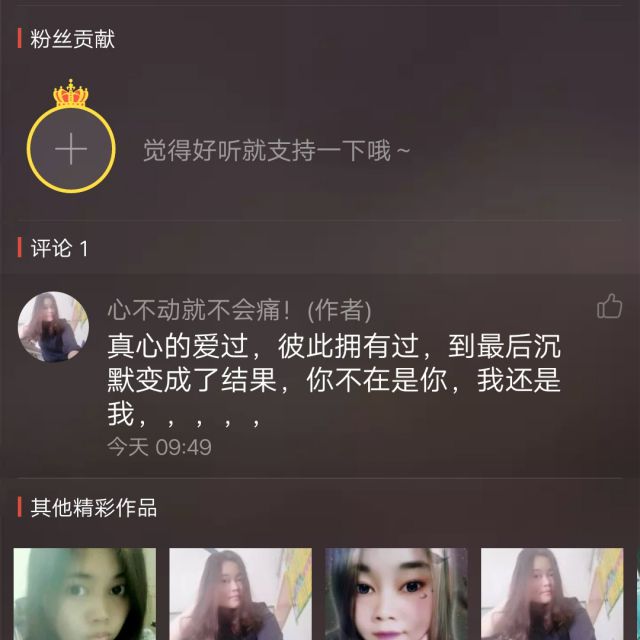Open the third work with the makeup filter
This screenshot has width=640, height=640.
tap(396, 594)
